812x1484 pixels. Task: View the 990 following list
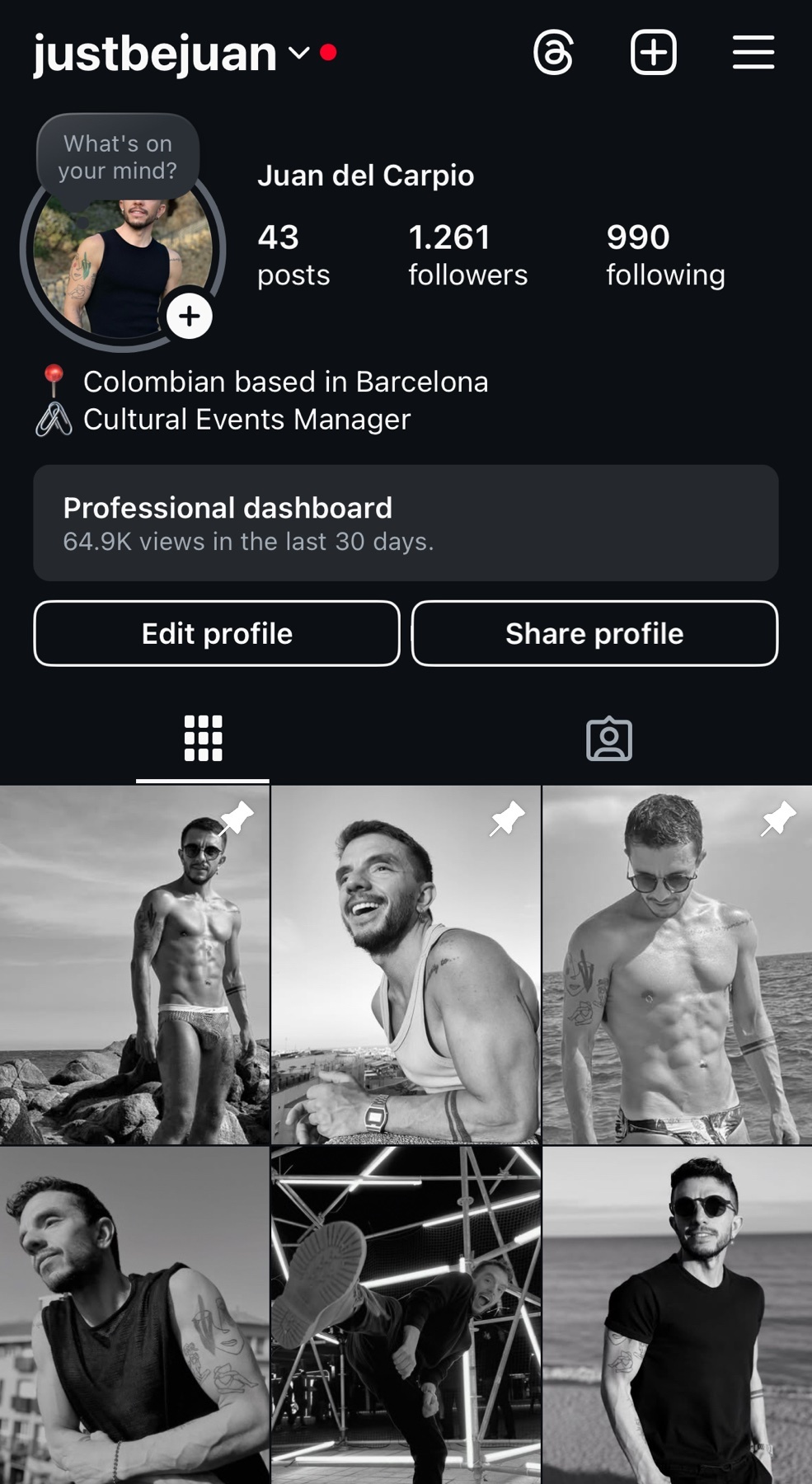[x=665, y=255]
